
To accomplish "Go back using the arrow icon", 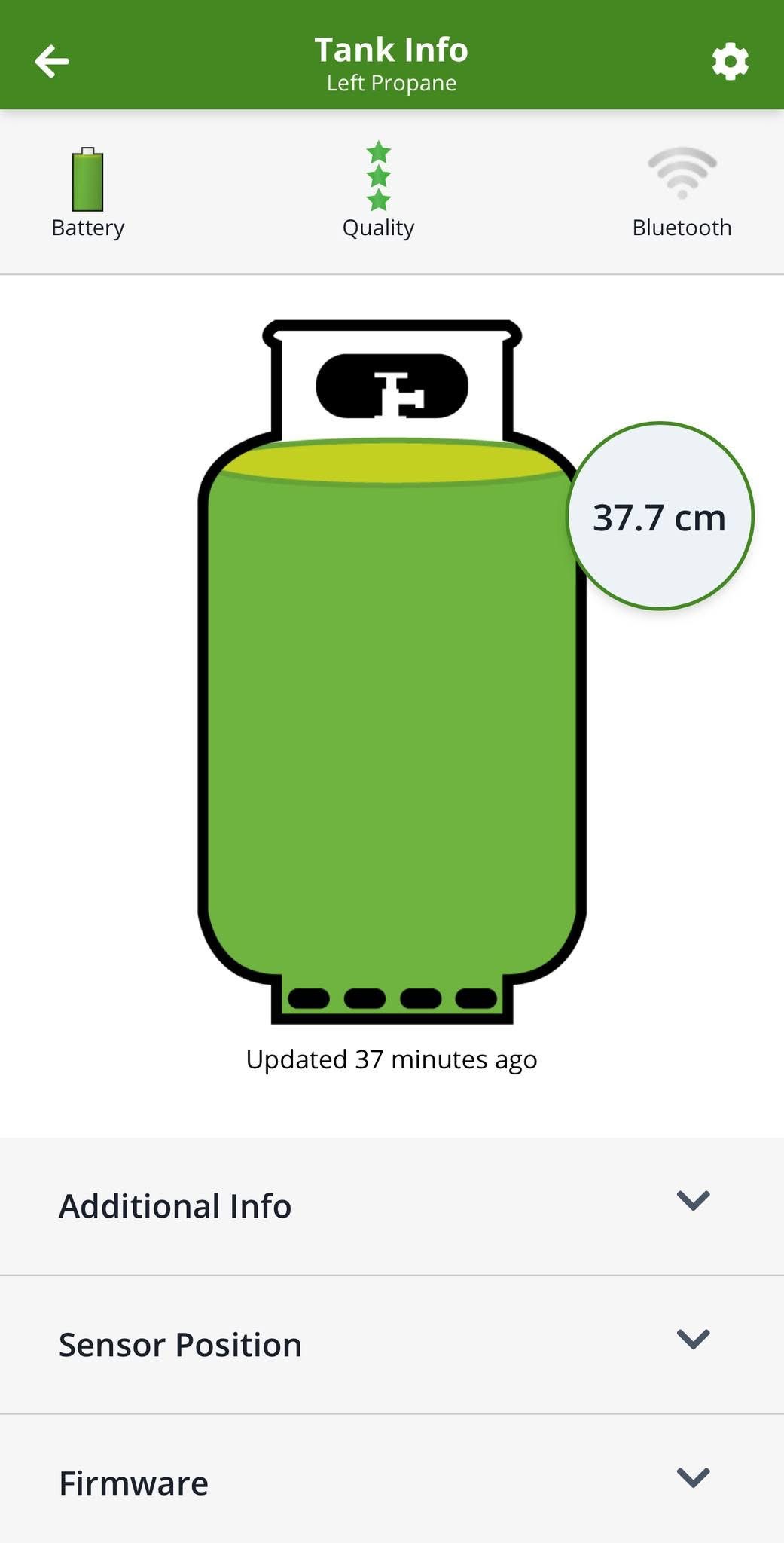I will pos(51,61).
